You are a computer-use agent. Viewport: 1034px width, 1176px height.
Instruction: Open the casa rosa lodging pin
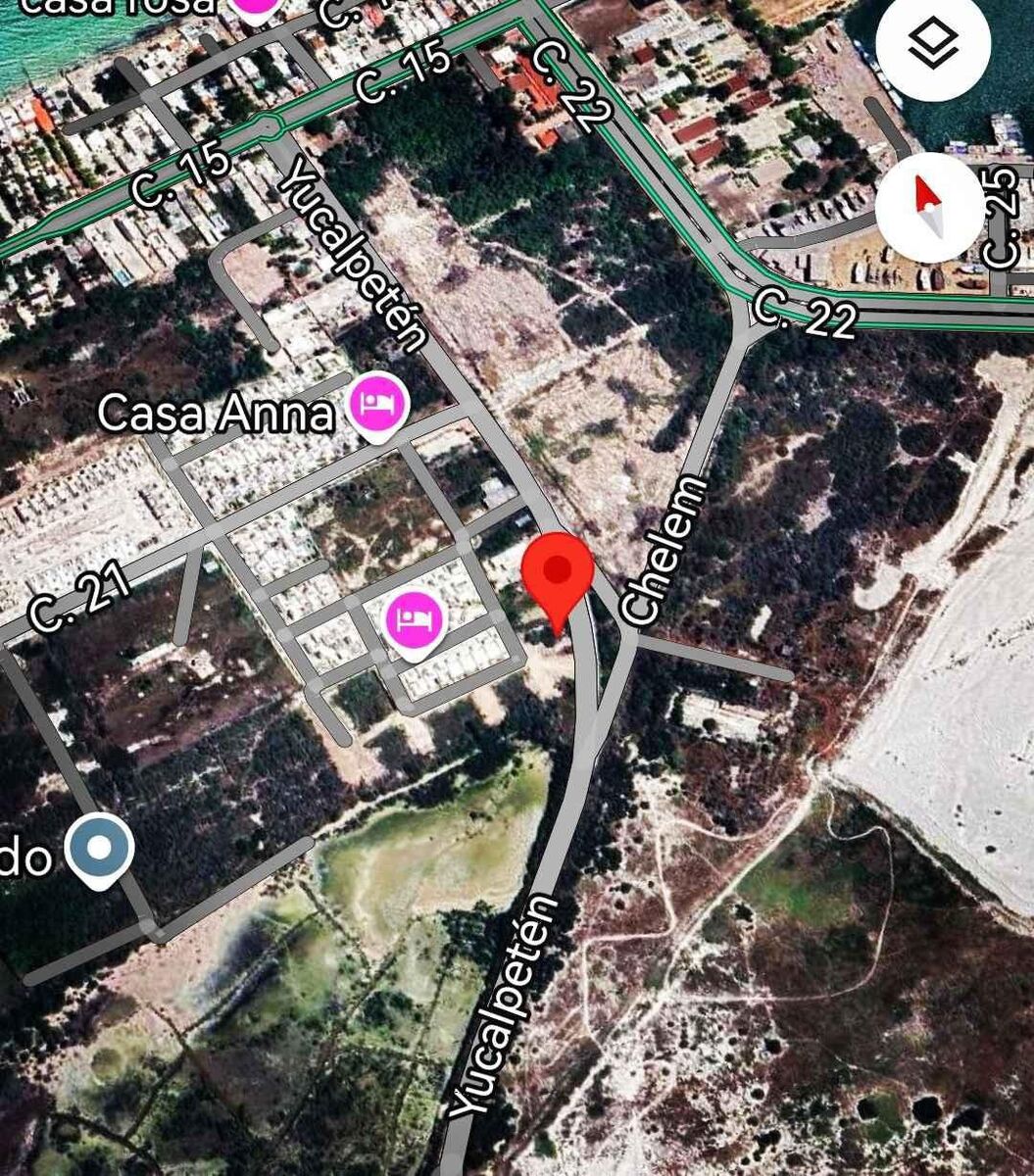coord(257,8)
